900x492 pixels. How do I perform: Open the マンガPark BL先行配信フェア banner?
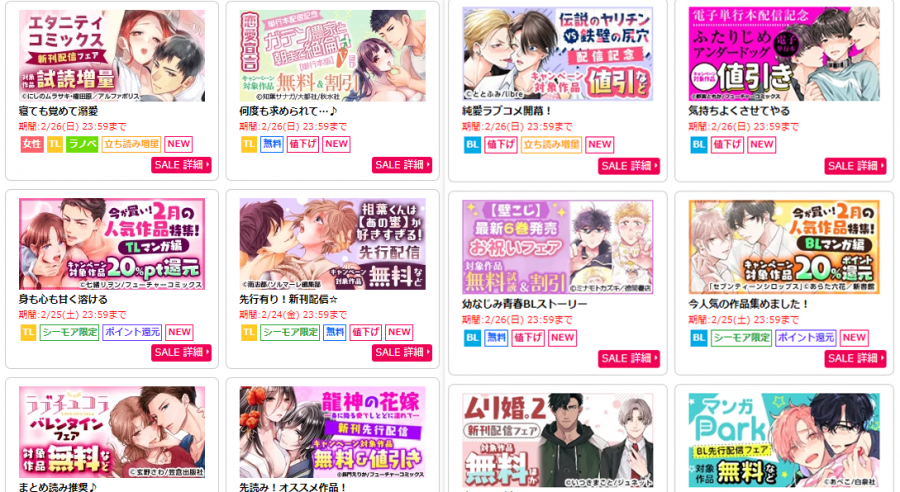click(783, 440)
